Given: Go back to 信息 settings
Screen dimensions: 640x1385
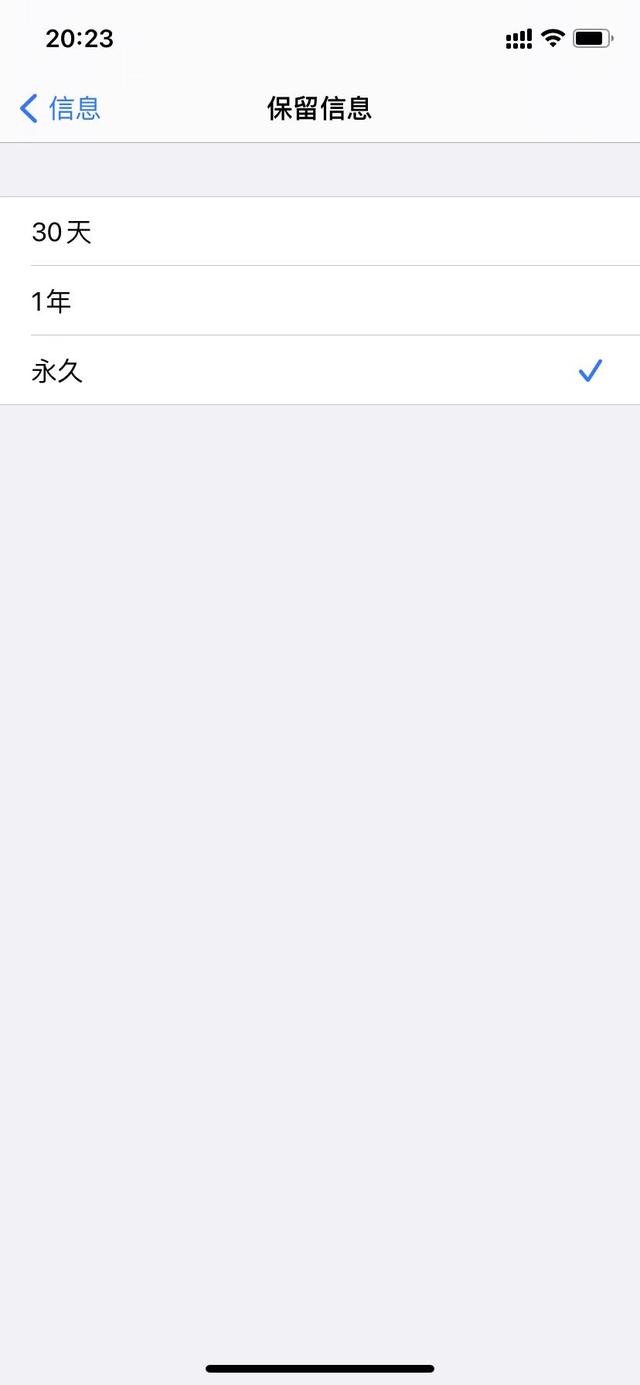Looking at the screenshot, I should click(61, 108).
